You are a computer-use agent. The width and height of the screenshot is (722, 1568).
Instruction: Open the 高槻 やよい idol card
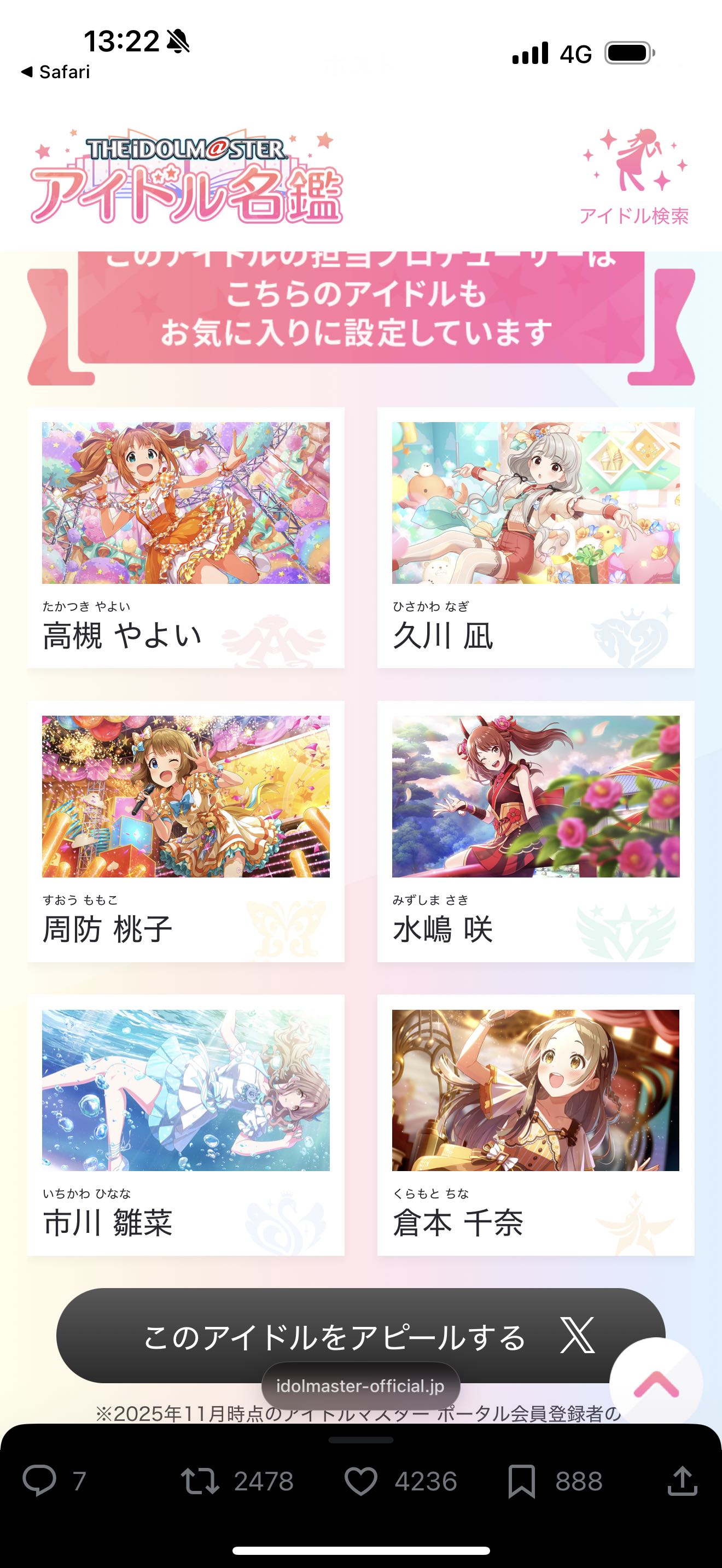tap(185, 537)
